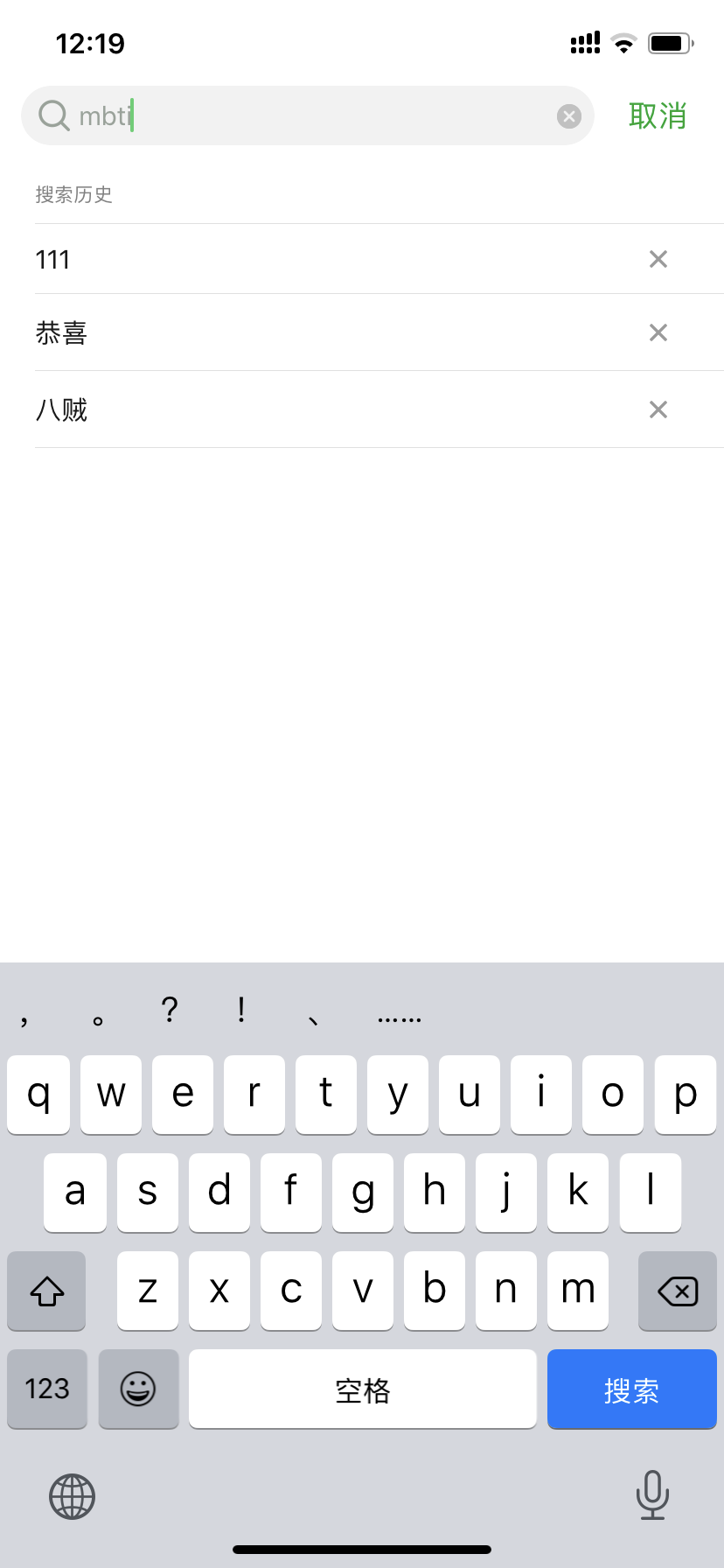
Task: Tap the globe to switch keyboard language
Action: pyautogui.click(x=72, y=1496)
